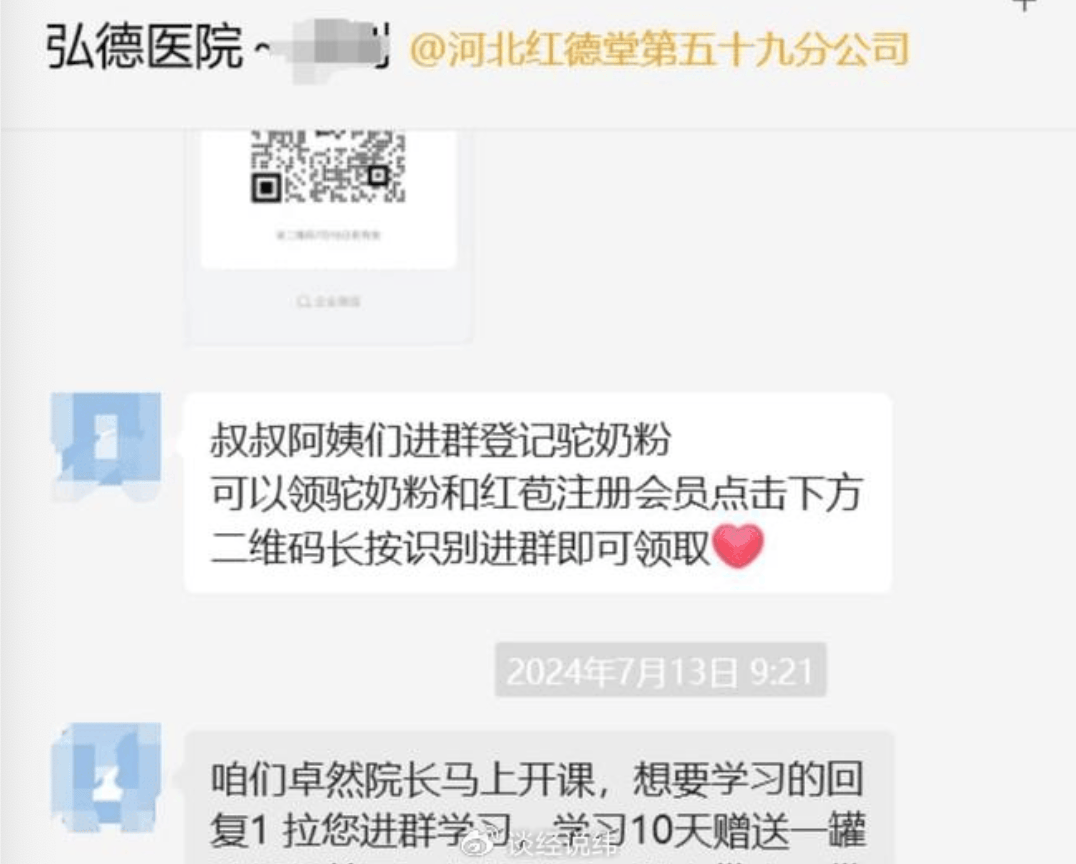Image resolution: width=1076 pixels, height=864 pixels.
Task: Open avatar beside the 驼奶粉 registration message
Action: 105,447
